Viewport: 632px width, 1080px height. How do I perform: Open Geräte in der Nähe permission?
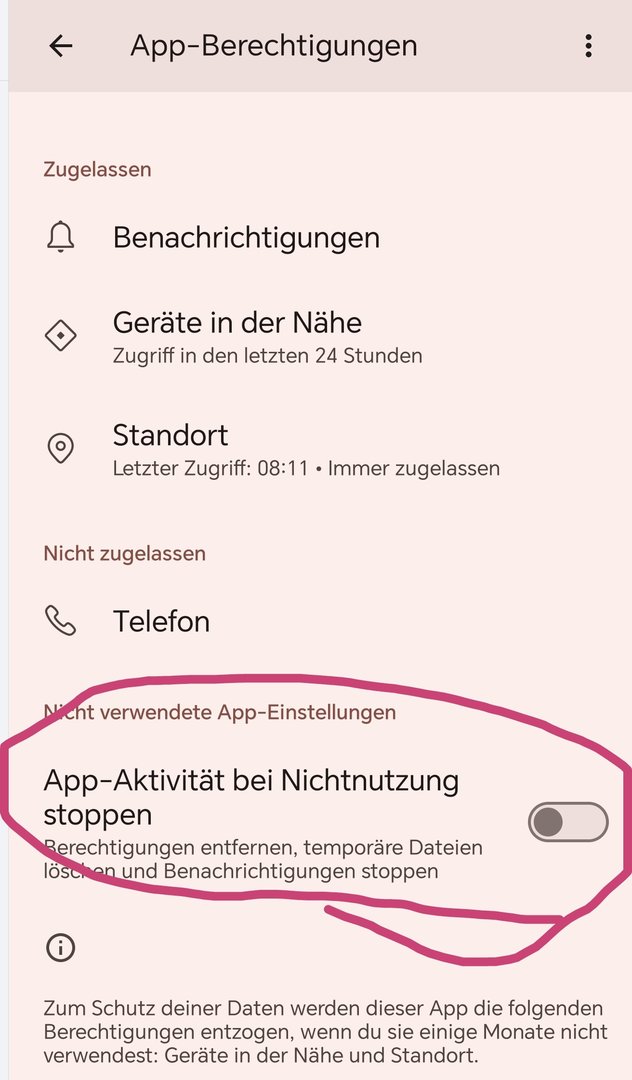[237, 336]
